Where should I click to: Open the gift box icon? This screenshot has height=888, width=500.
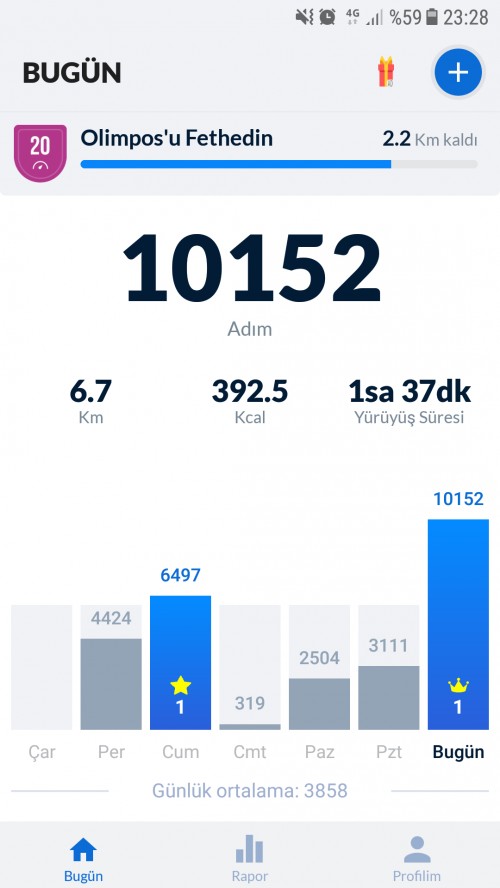pos(386,72)
